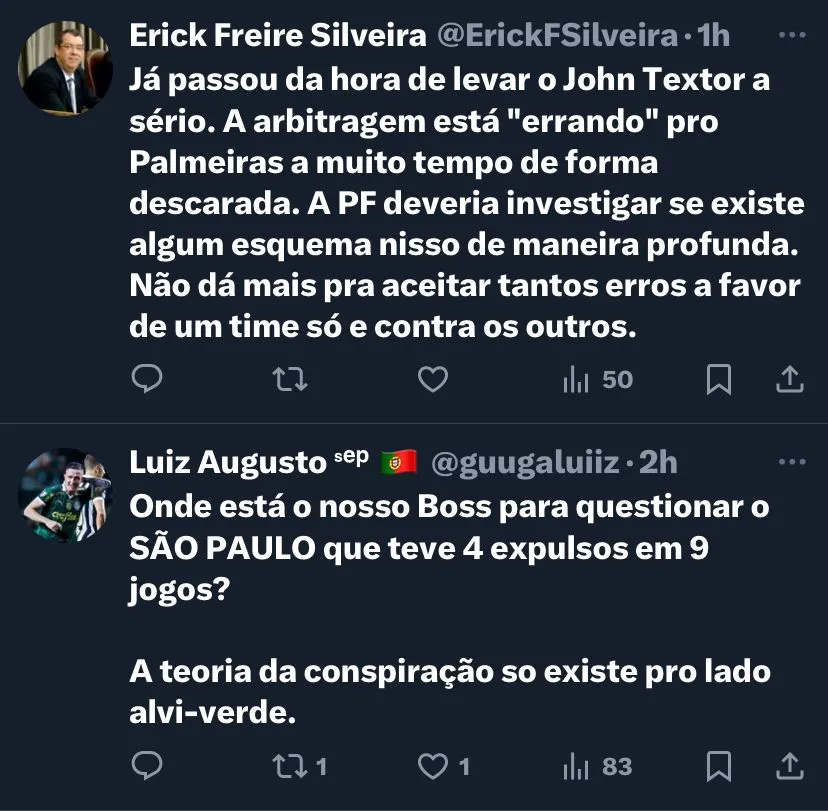Open the @guugaluiiz handle link
The width and height of the screenshot is (828, 811).
527,463
